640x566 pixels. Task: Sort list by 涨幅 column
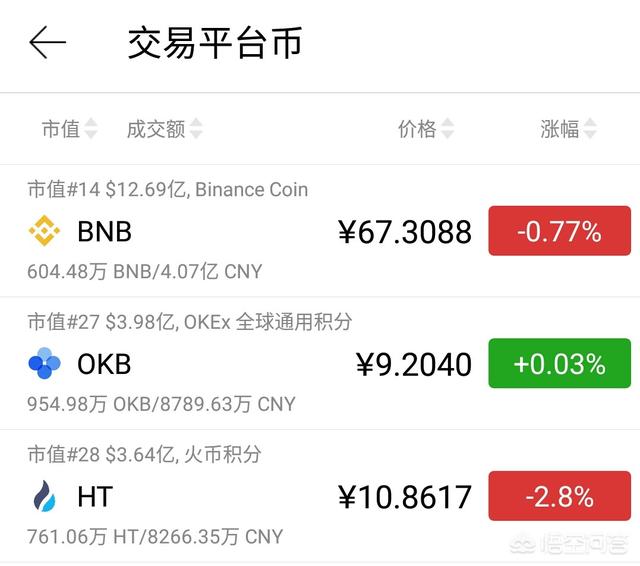pyautogui.click(x=568, y=129)
